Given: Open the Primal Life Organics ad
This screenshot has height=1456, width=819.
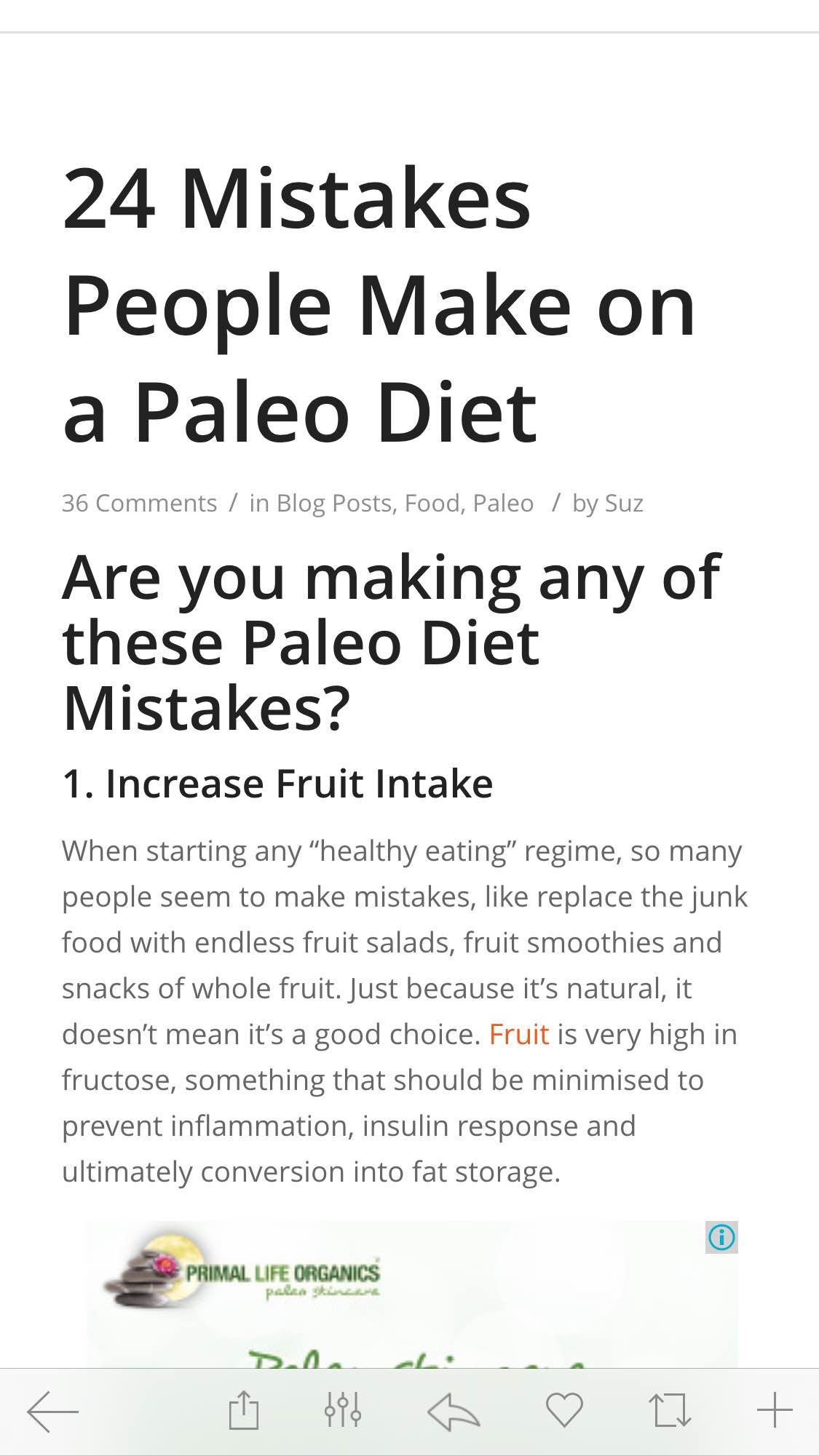Looking at the screenshot, I should [x=412, y=1295].
